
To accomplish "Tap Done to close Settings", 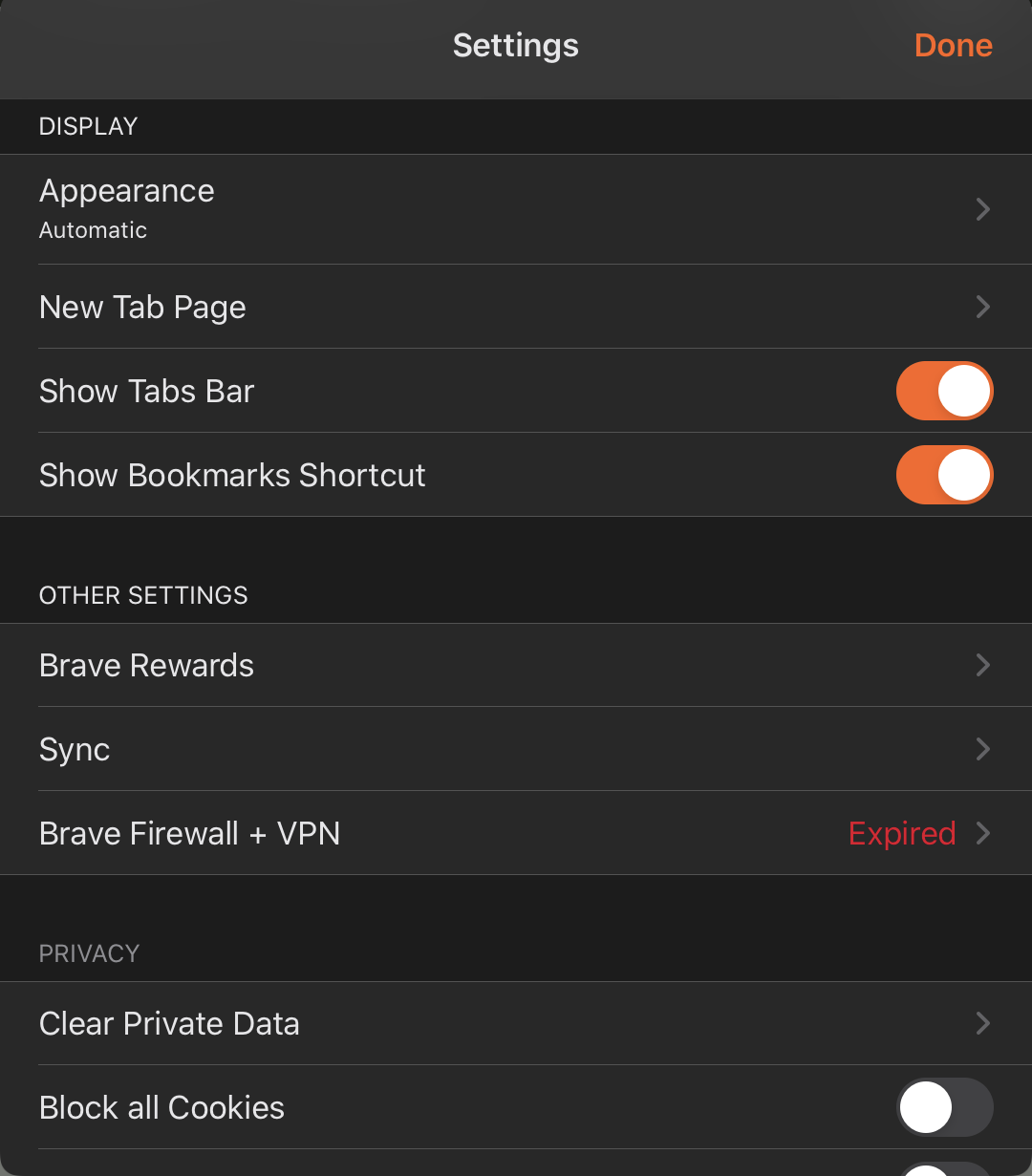I will point(953,46).
